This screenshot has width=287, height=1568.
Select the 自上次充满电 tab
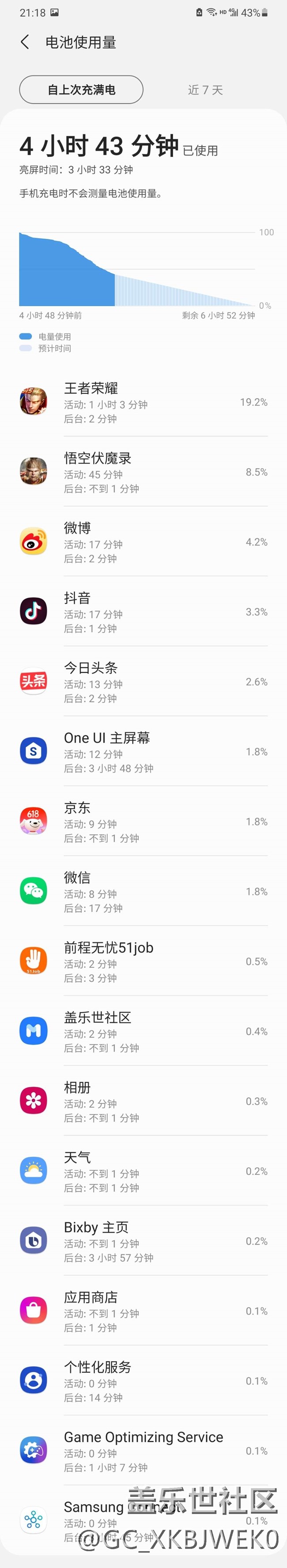click(82, 90)
